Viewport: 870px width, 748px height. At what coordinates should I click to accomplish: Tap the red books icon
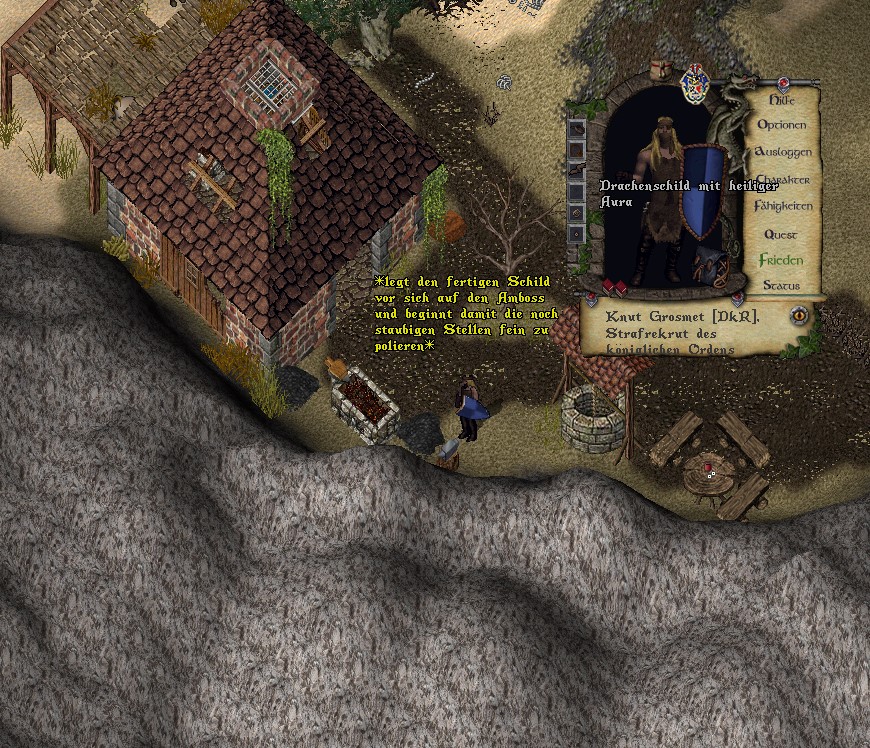(612, 288)
